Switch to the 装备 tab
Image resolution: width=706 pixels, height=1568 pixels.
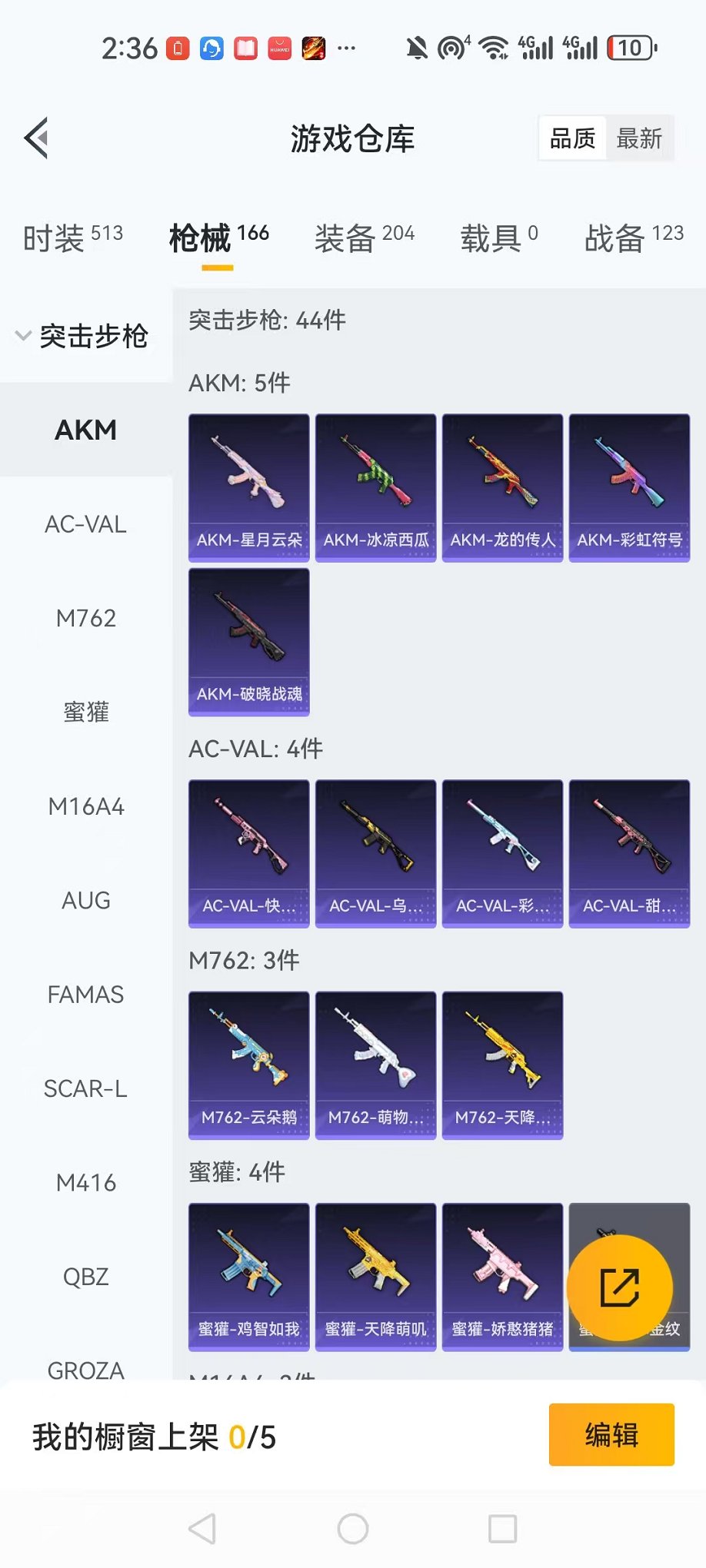click(364, 238)
